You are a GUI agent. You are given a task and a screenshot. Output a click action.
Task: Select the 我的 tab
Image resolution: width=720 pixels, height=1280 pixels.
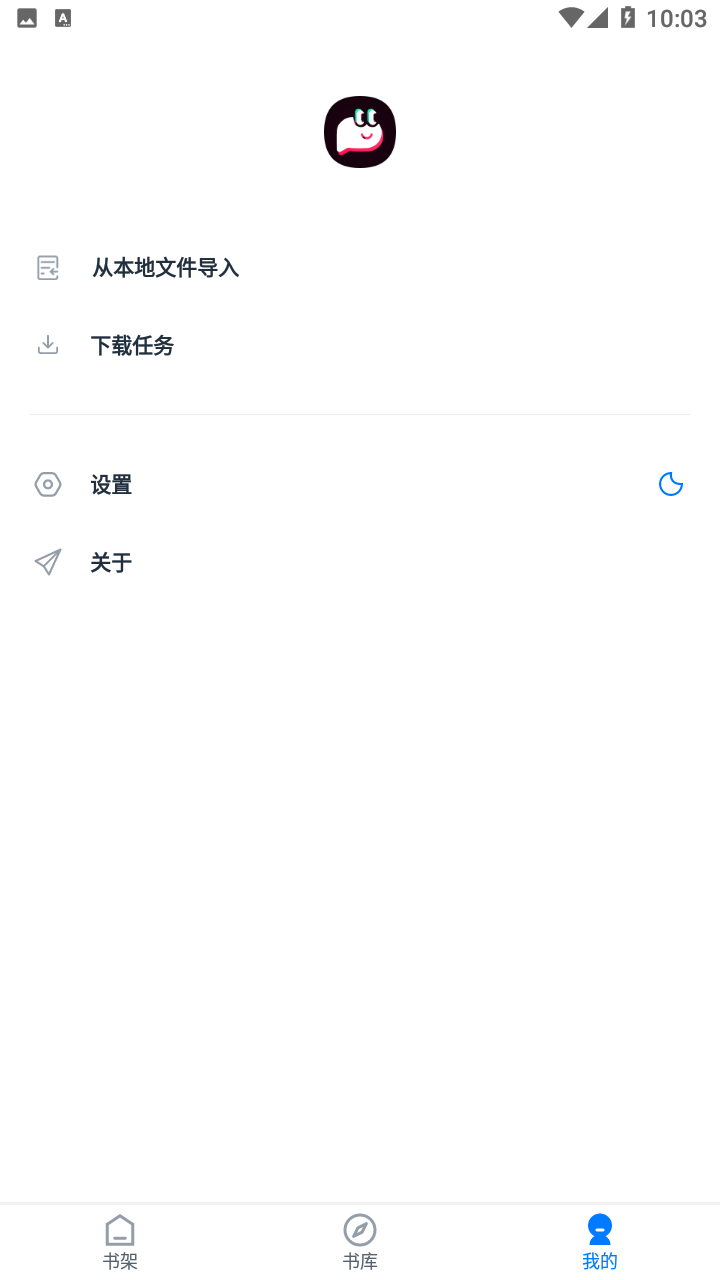[599, 1242]
